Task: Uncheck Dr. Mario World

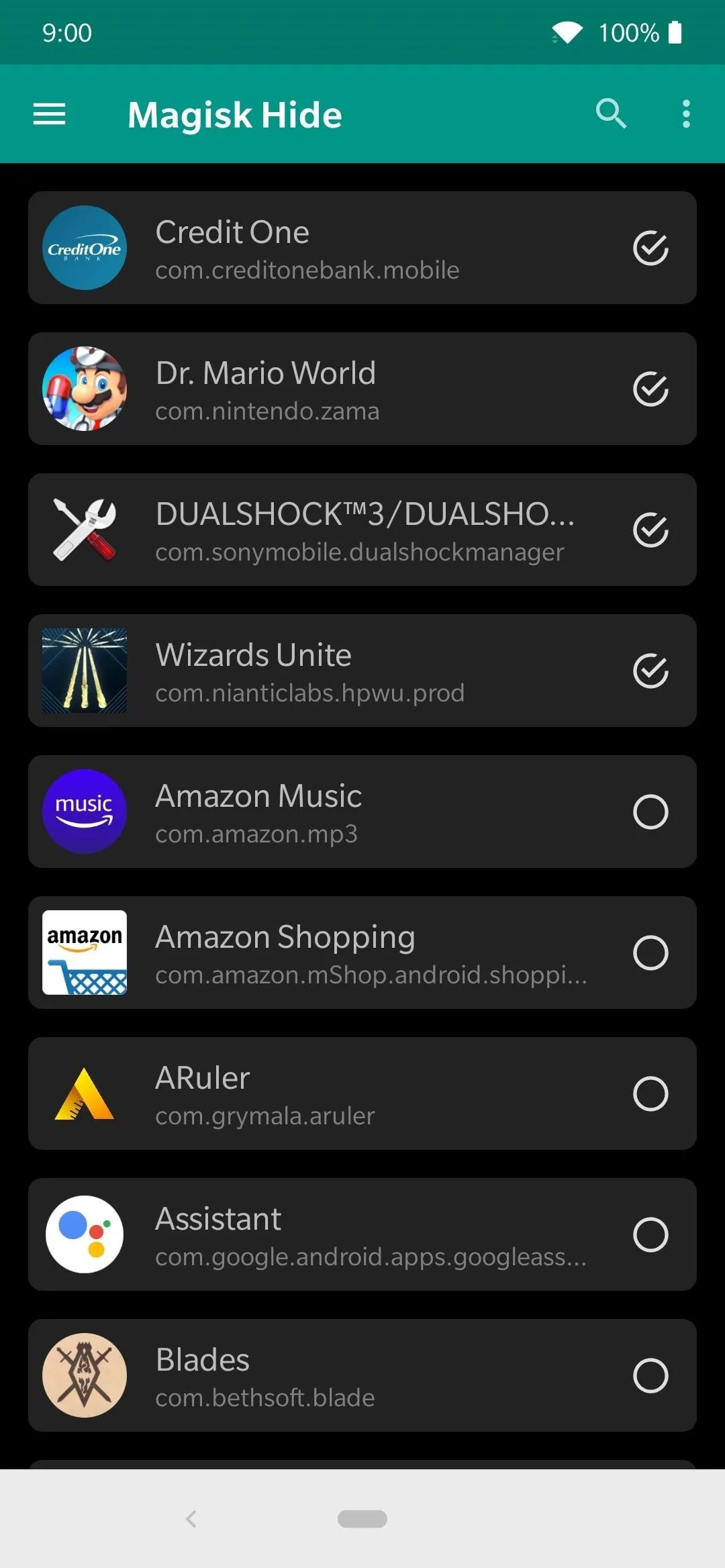Action: click(650, 389)
